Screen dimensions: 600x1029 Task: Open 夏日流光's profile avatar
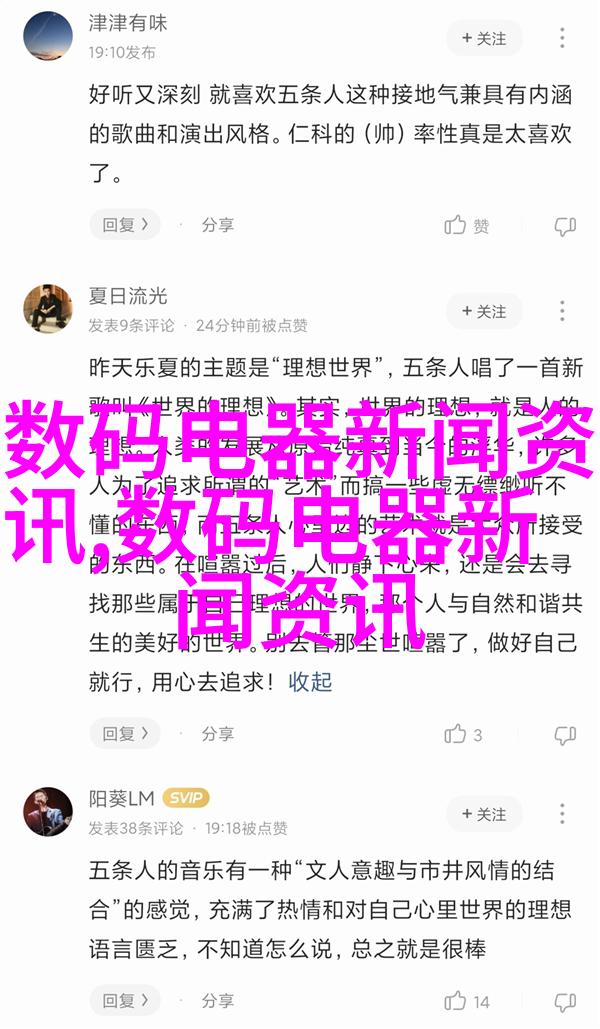click(48, 309)
